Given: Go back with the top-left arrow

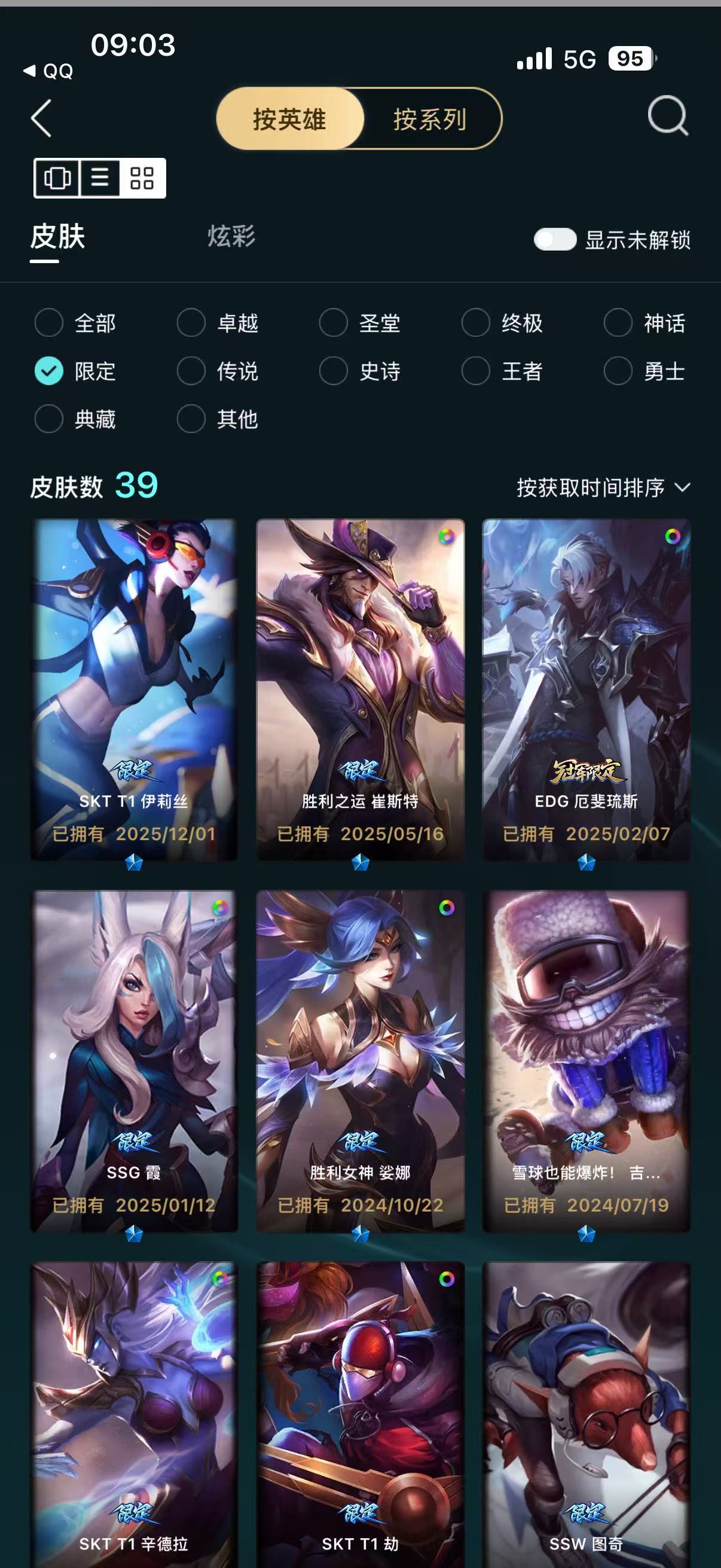Looking at the screenshot, I should click(41, 118).
